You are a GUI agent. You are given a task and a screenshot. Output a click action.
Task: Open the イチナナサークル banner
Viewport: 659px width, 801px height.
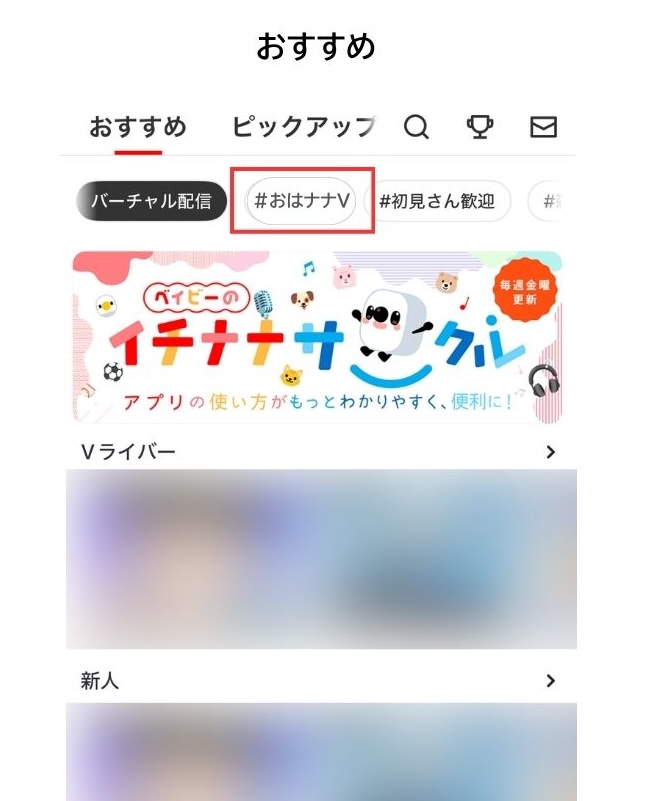coord(317,336)
